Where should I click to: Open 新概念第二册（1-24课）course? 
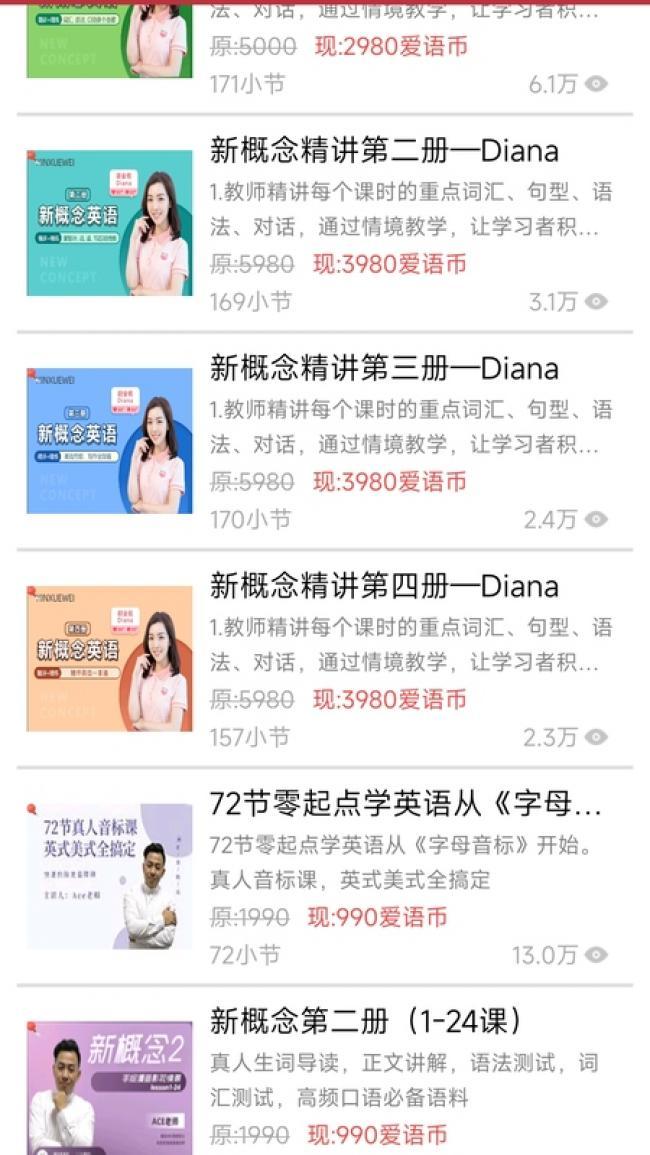(x=366, y=1022)
